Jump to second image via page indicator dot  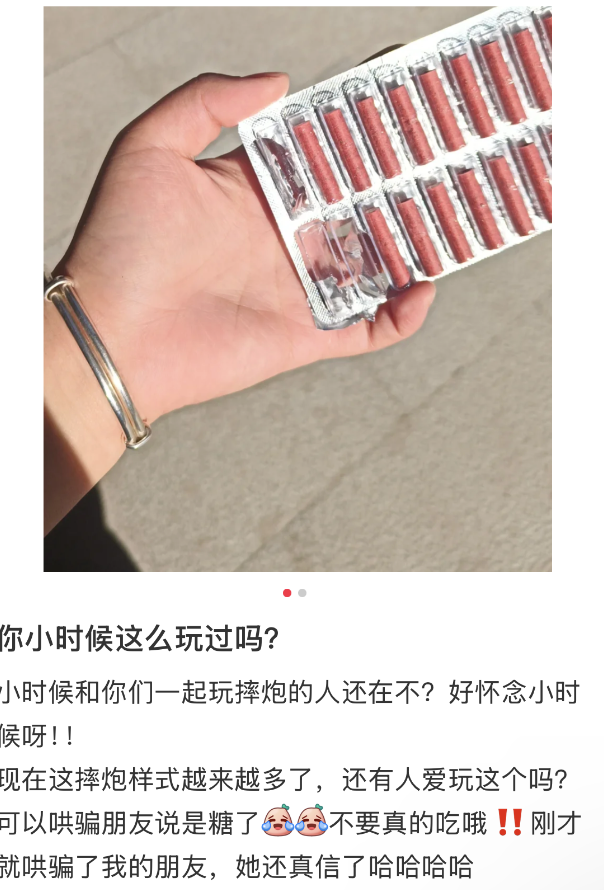[x=303, y=593]
